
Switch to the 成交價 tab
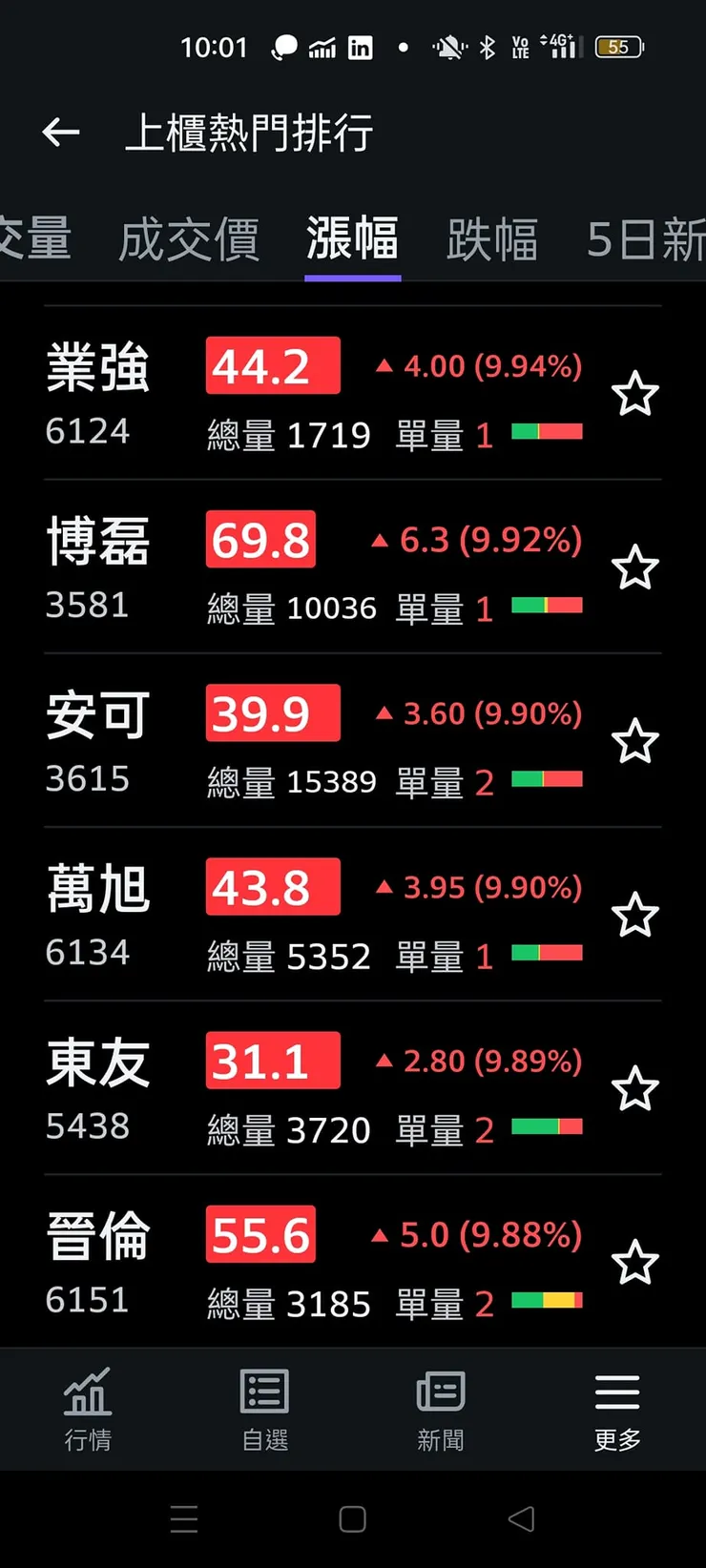click(189, 238)
